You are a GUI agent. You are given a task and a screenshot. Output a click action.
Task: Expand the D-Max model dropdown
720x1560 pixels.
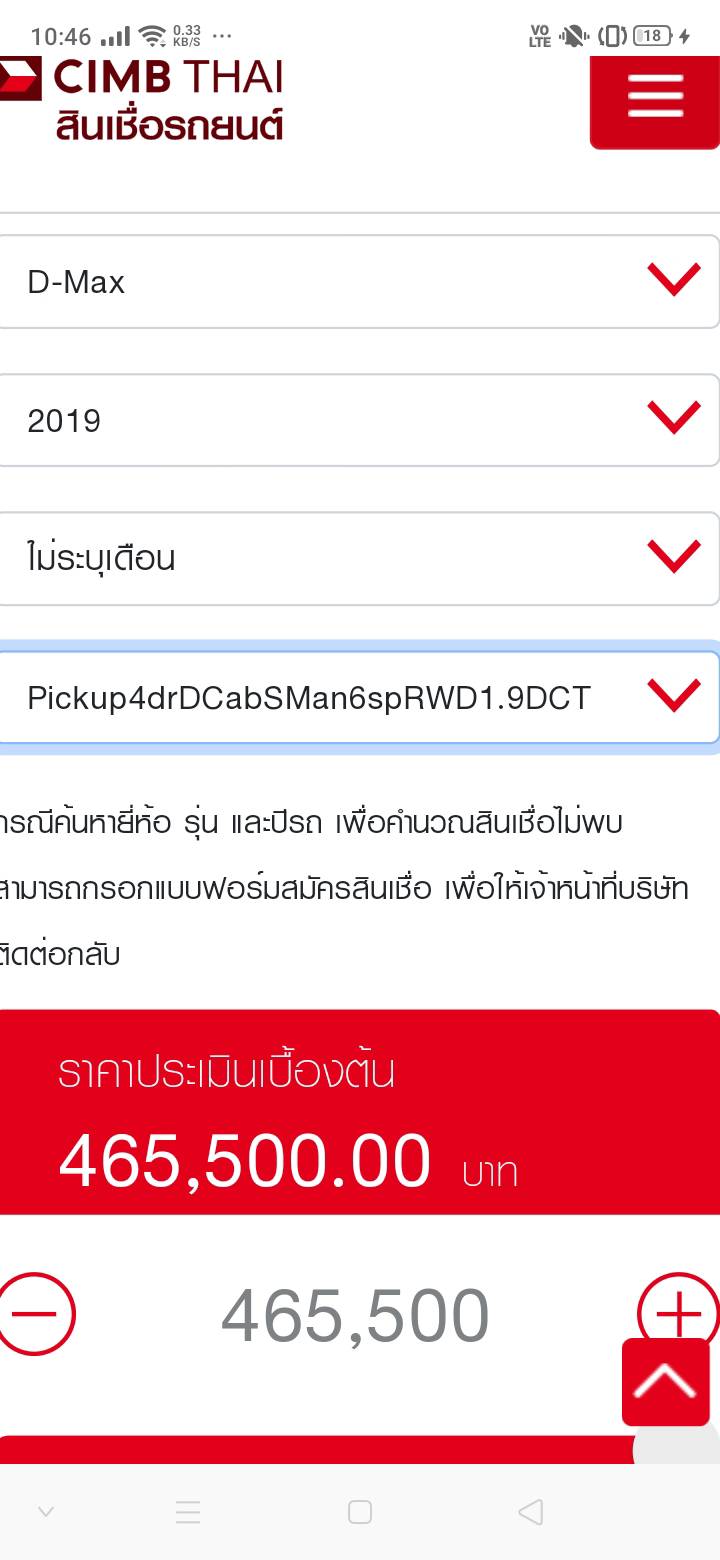[x=358, y=282]
